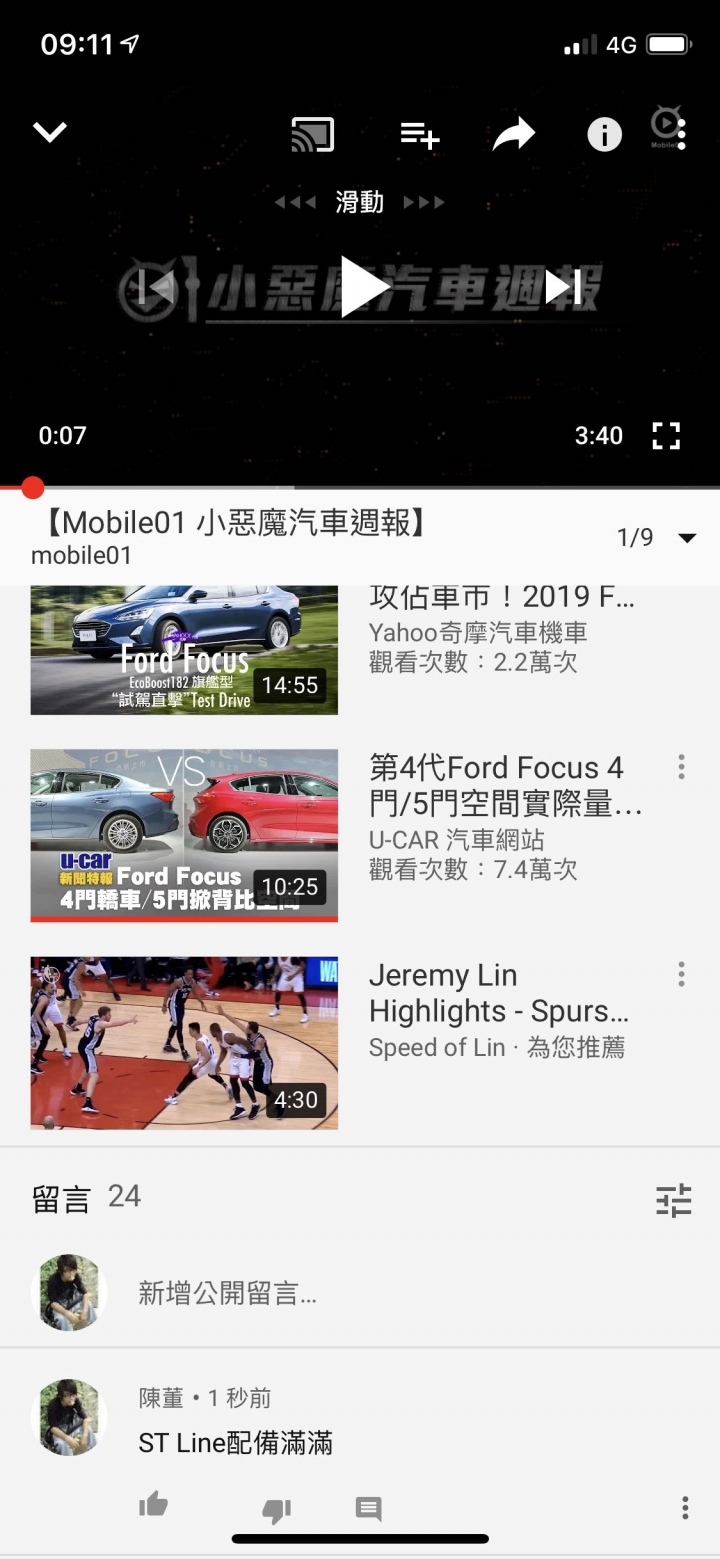The width and height of the screenshot is (720, 1559).
Task: Enter fullscreen mode
Action: pos(666,435)
